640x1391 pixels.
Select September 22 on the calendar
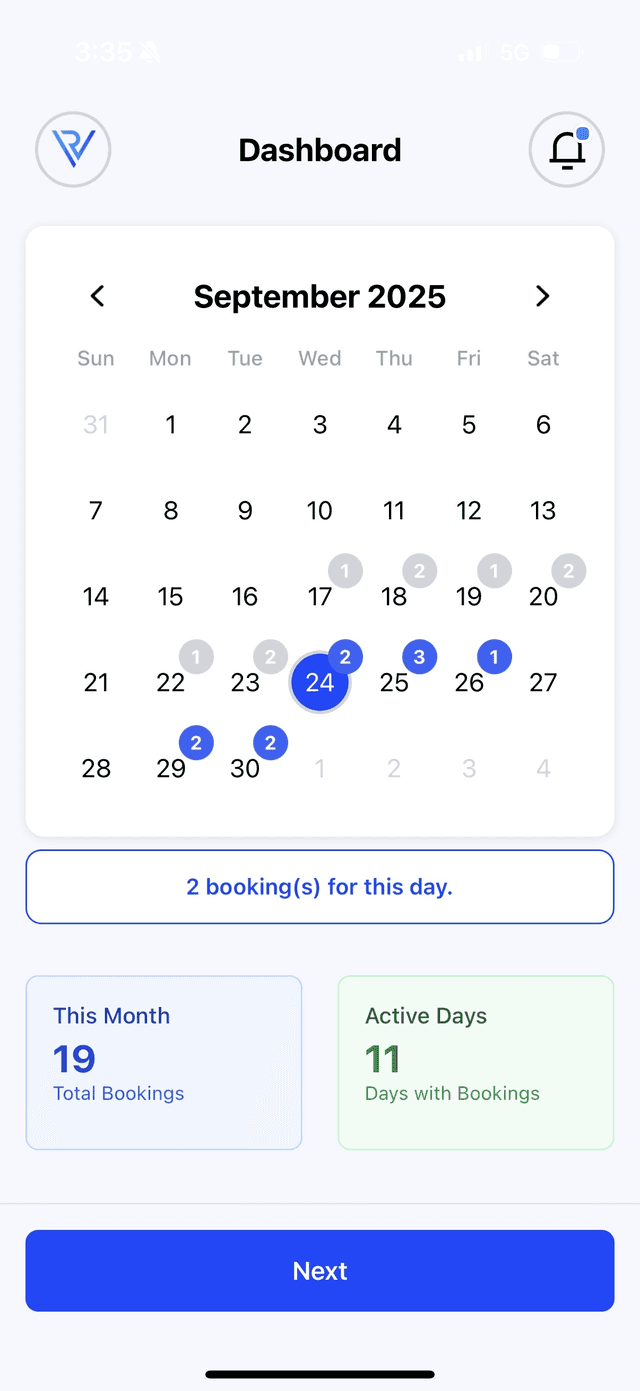pyautogui.click(x=171, y=683)
